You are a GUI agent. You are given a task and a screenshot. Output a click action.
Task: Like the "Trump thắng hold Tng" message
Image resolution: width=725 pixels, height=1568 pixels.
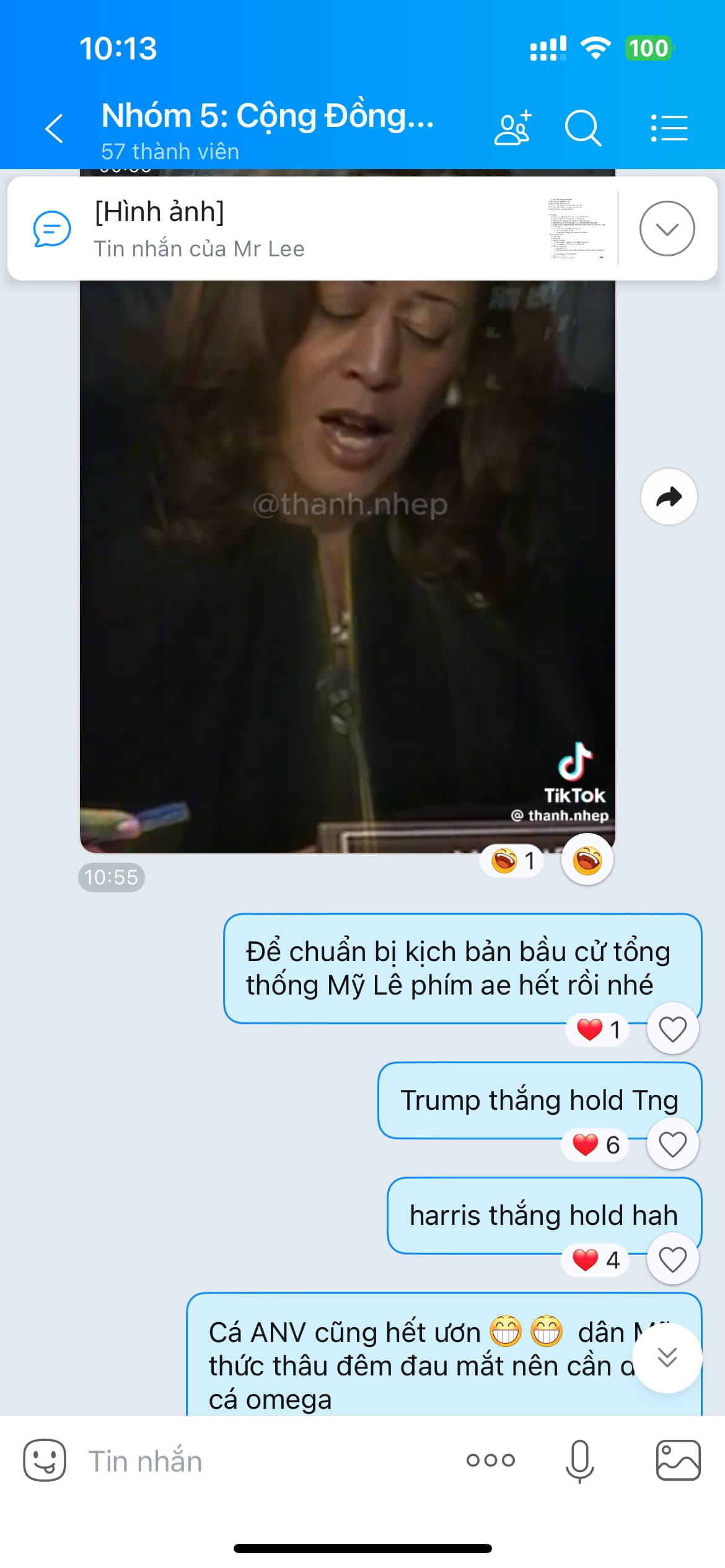pos(672,1144)
